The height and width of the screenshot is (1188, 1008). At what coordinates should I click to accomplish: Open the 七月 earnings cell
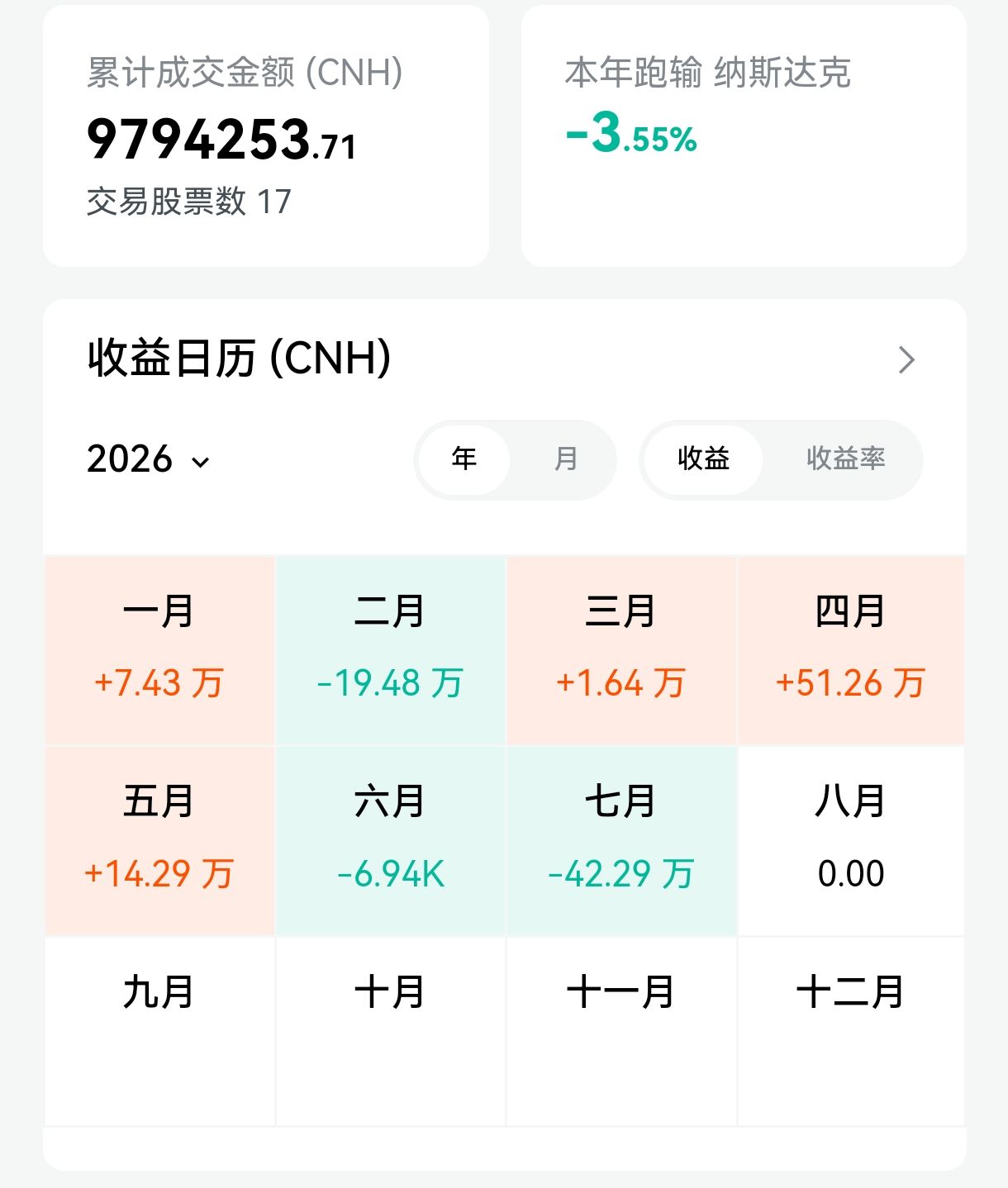[621, 841]
